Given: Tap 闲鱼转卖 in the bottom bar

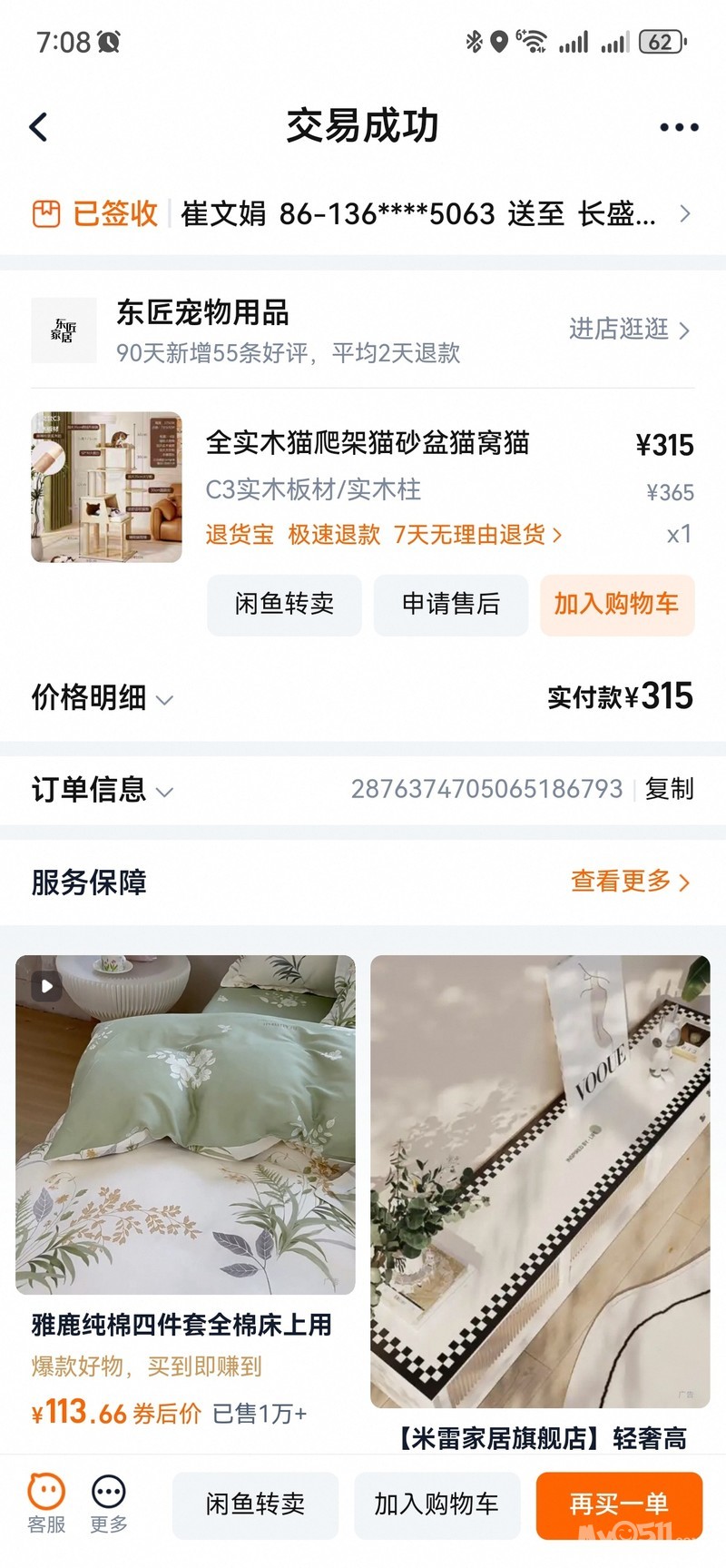Looking at the screenshot, I should point(255,1504).
